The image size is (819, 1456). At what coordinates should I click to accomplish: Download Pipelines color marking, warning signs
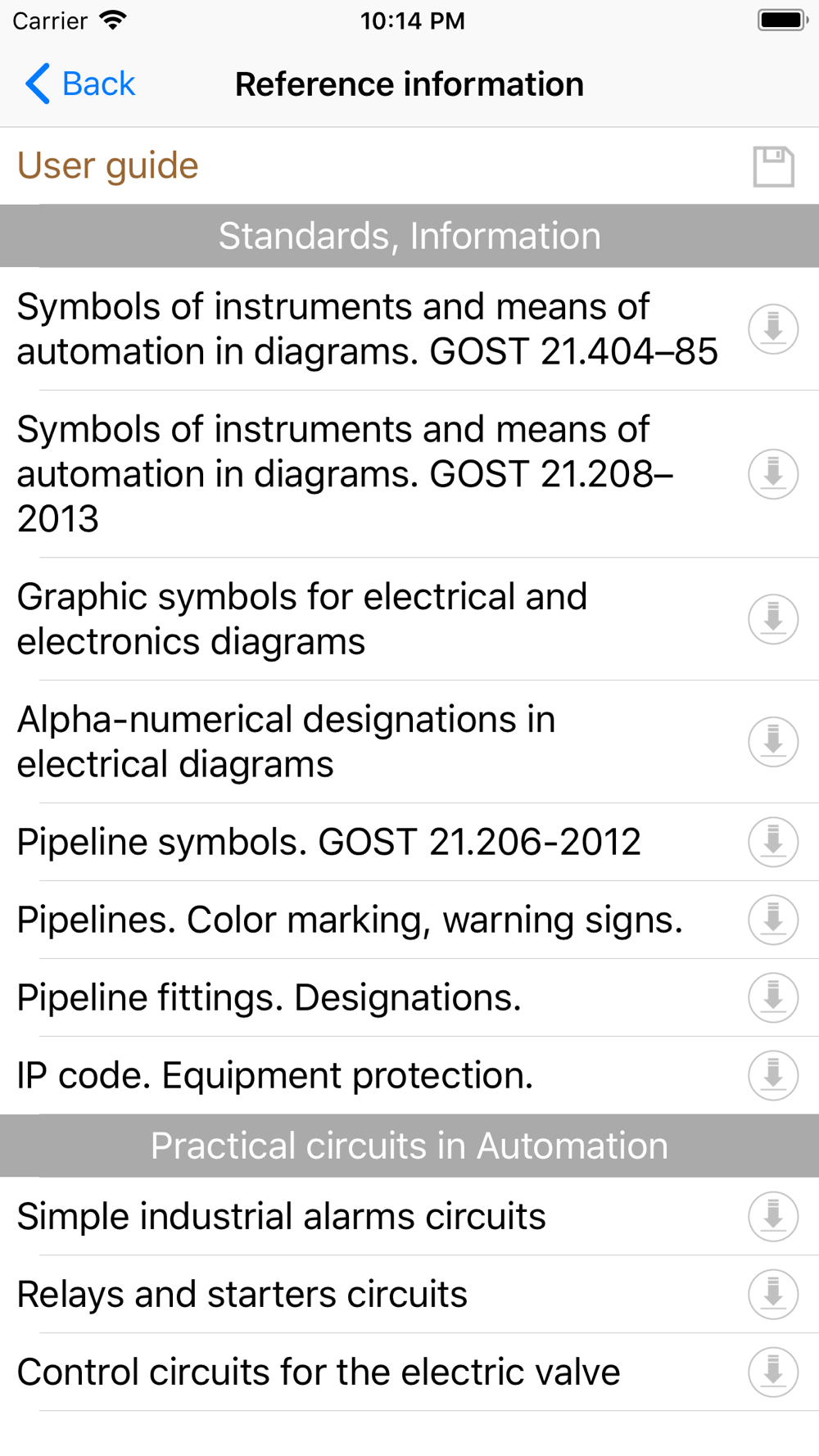773,920
